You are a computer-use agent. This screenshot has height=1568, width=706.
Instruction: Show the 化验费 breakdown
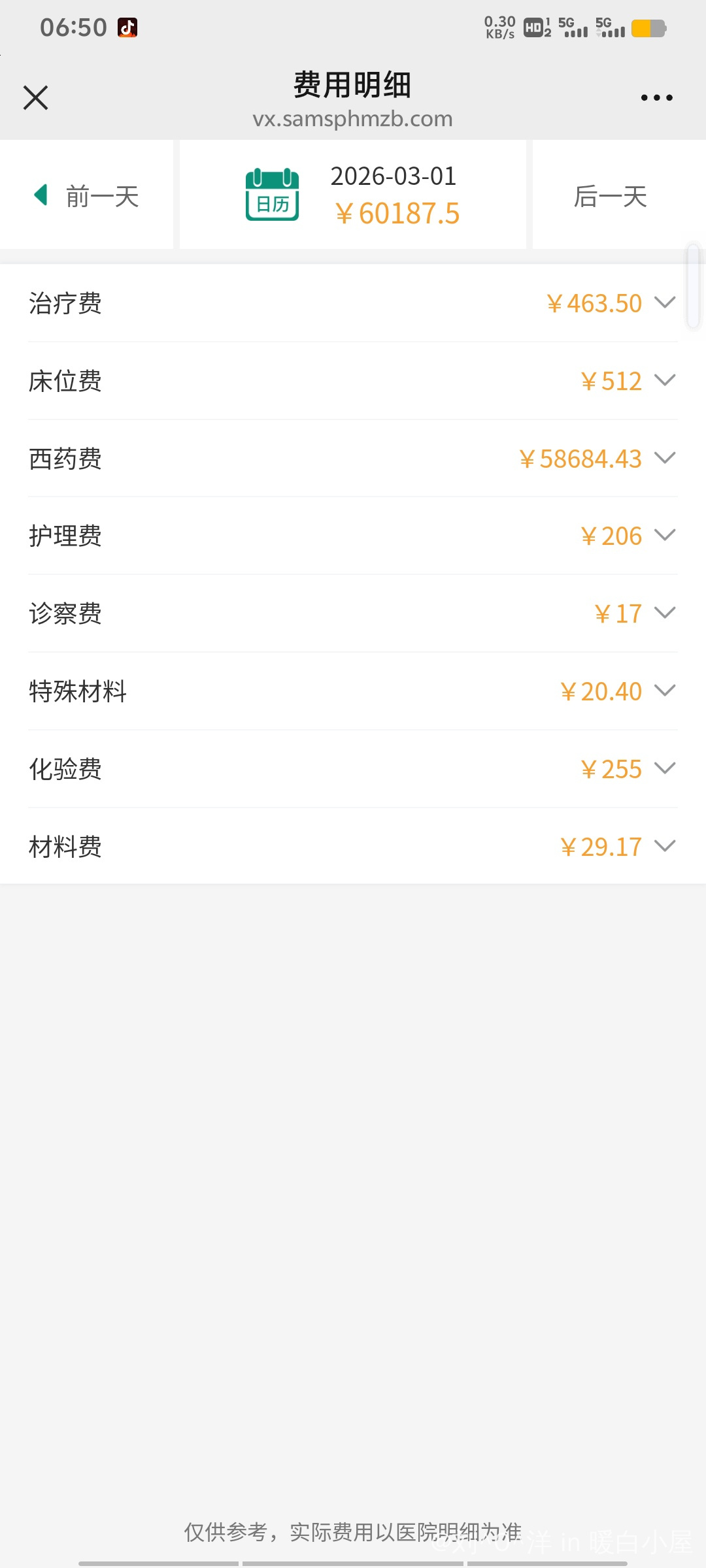point(665,769)
